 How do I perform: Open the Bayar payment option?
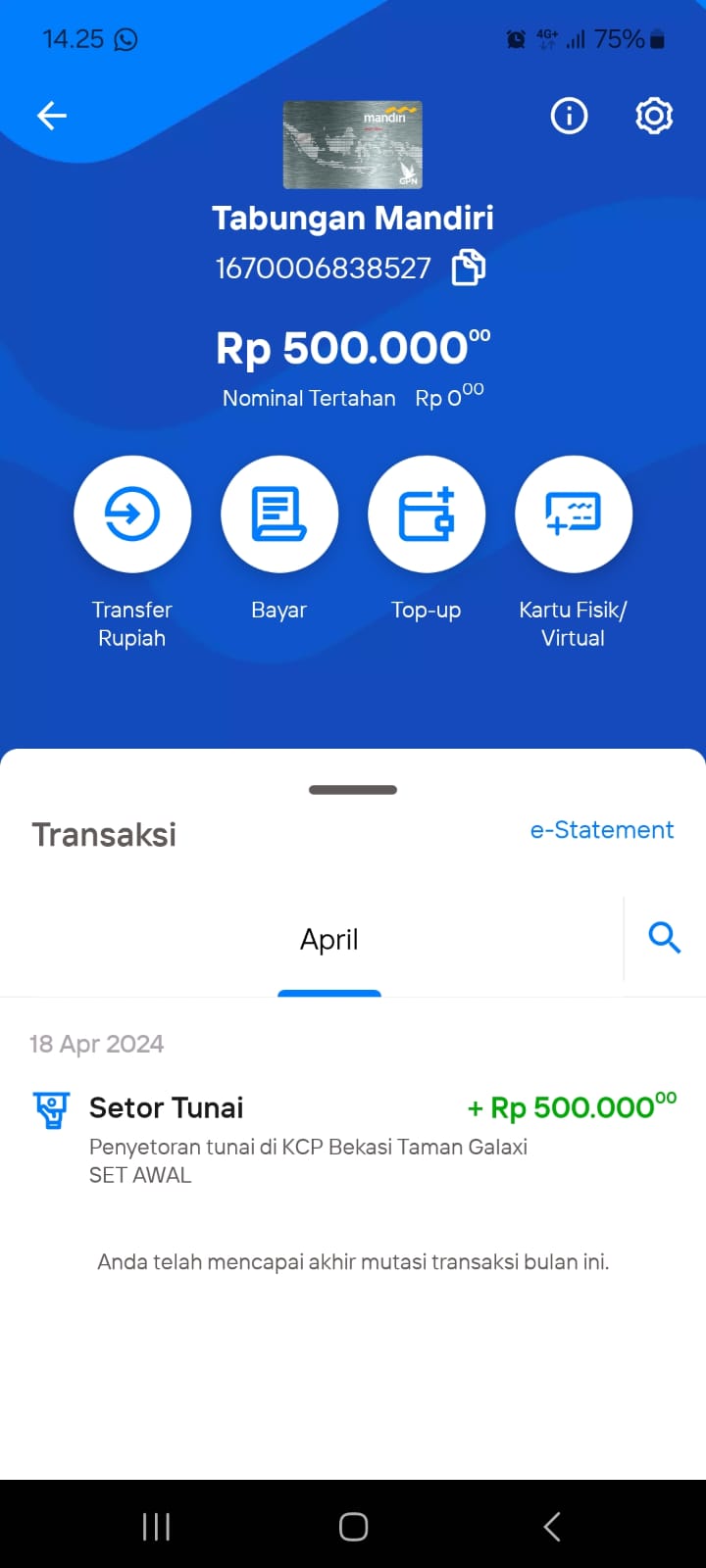[279, 514]
